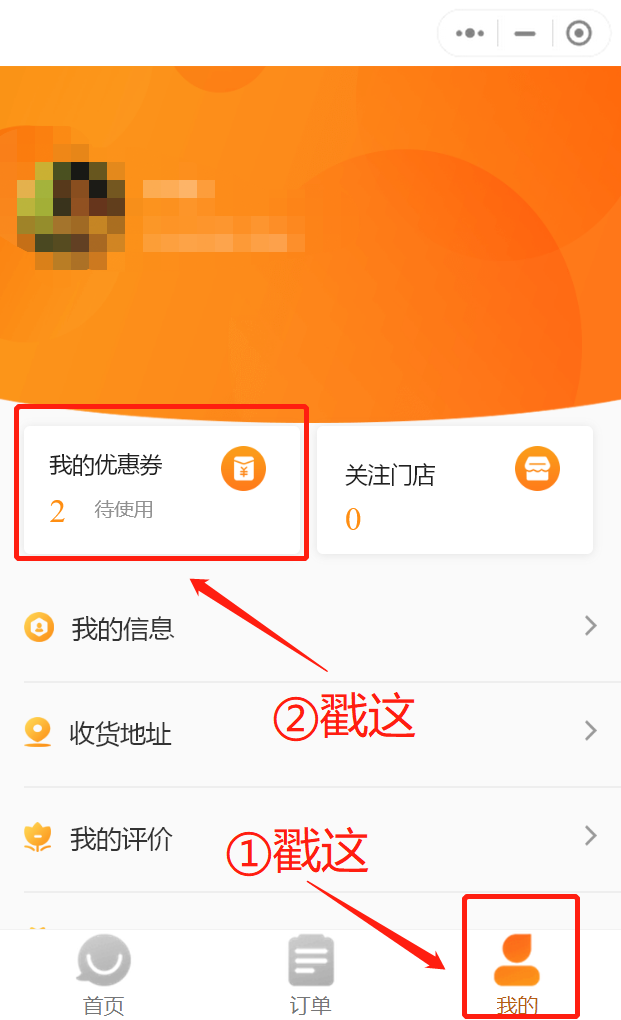Switch to the 首页 tab
Screen dimensions: 621x1020
(x=104, y=975)
